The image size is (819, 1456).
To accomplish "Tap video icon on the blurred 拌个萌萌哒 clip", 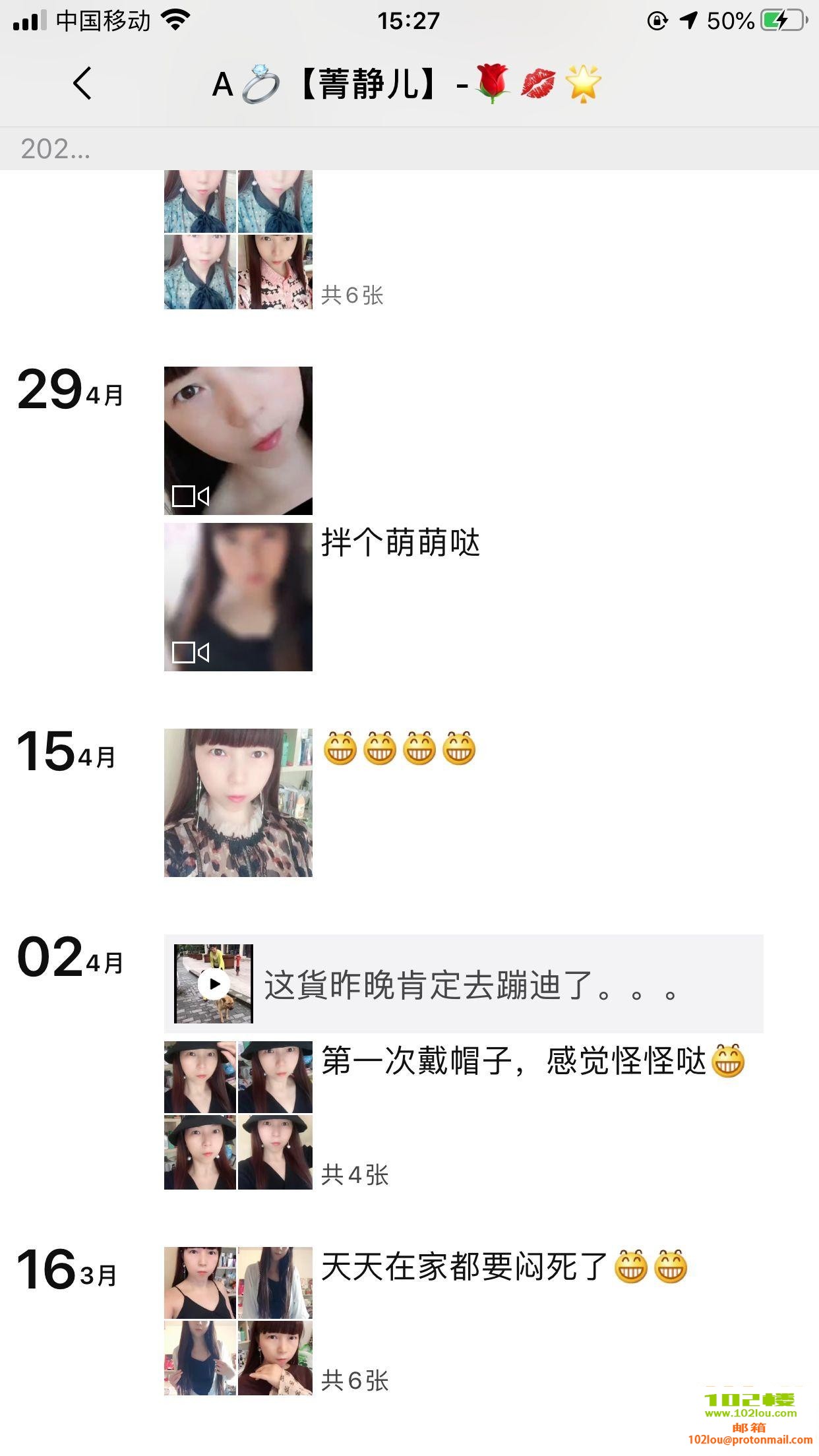I will (189, 653).
